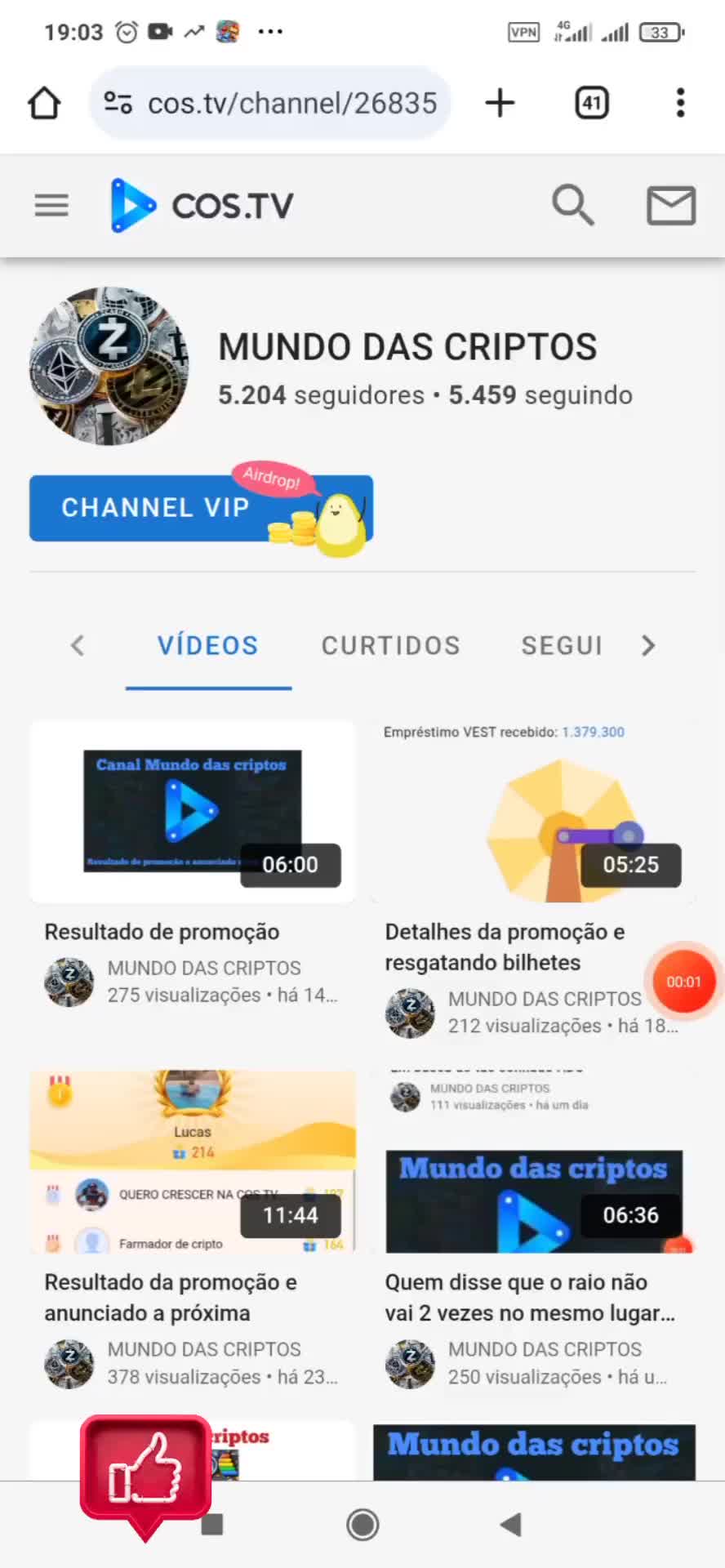Tap the Android recents square button
Image resolution: width=725 pixels, height=1568 pixels.
pos(212,1524)
